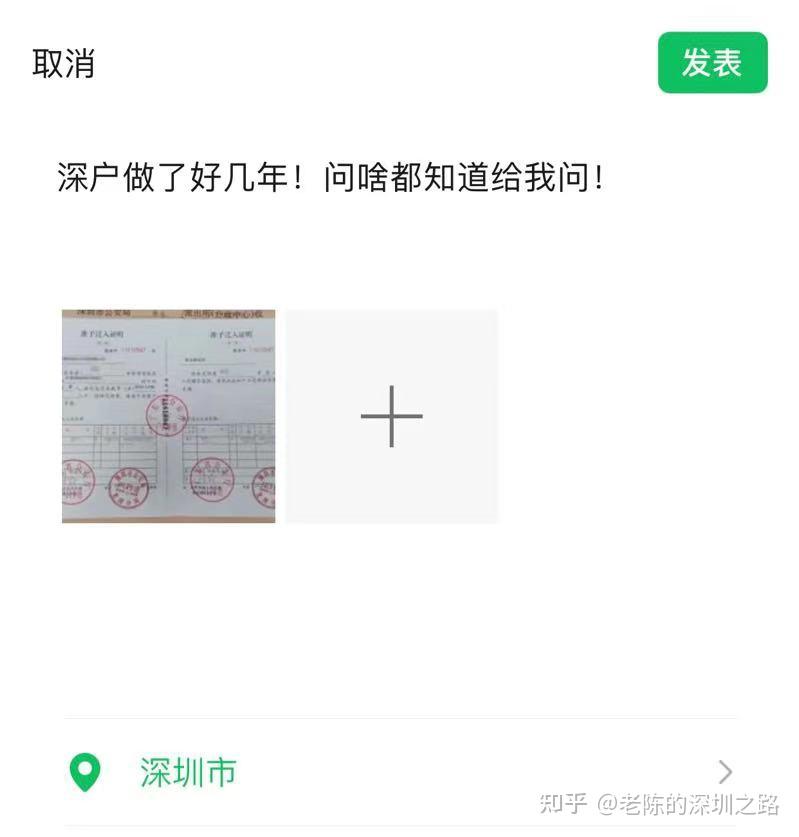Open the attached document photo
799x837 pixels.
168,416
